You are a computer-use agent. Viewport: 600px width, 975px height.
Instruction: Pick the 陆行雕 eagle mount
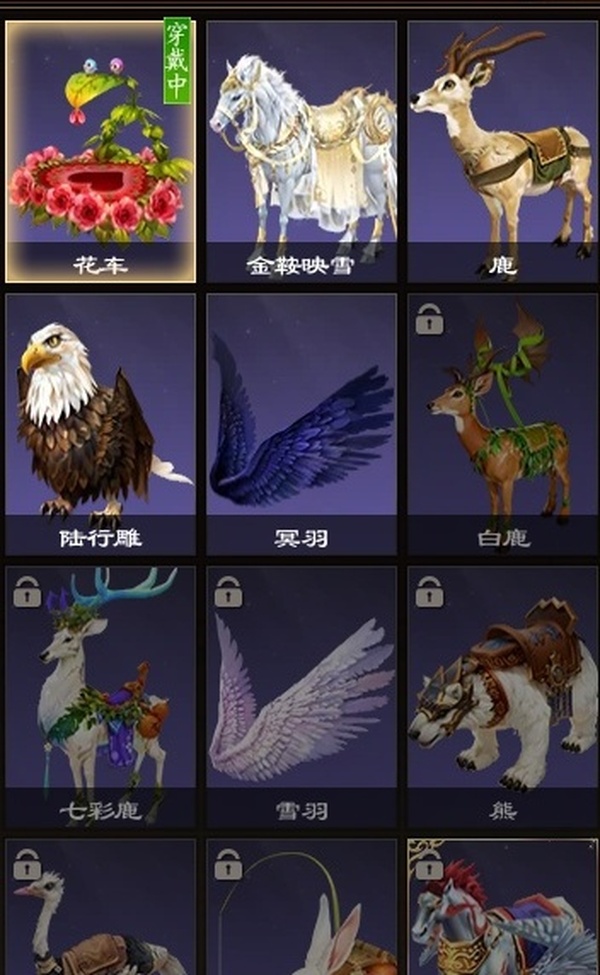click(100, 422)
